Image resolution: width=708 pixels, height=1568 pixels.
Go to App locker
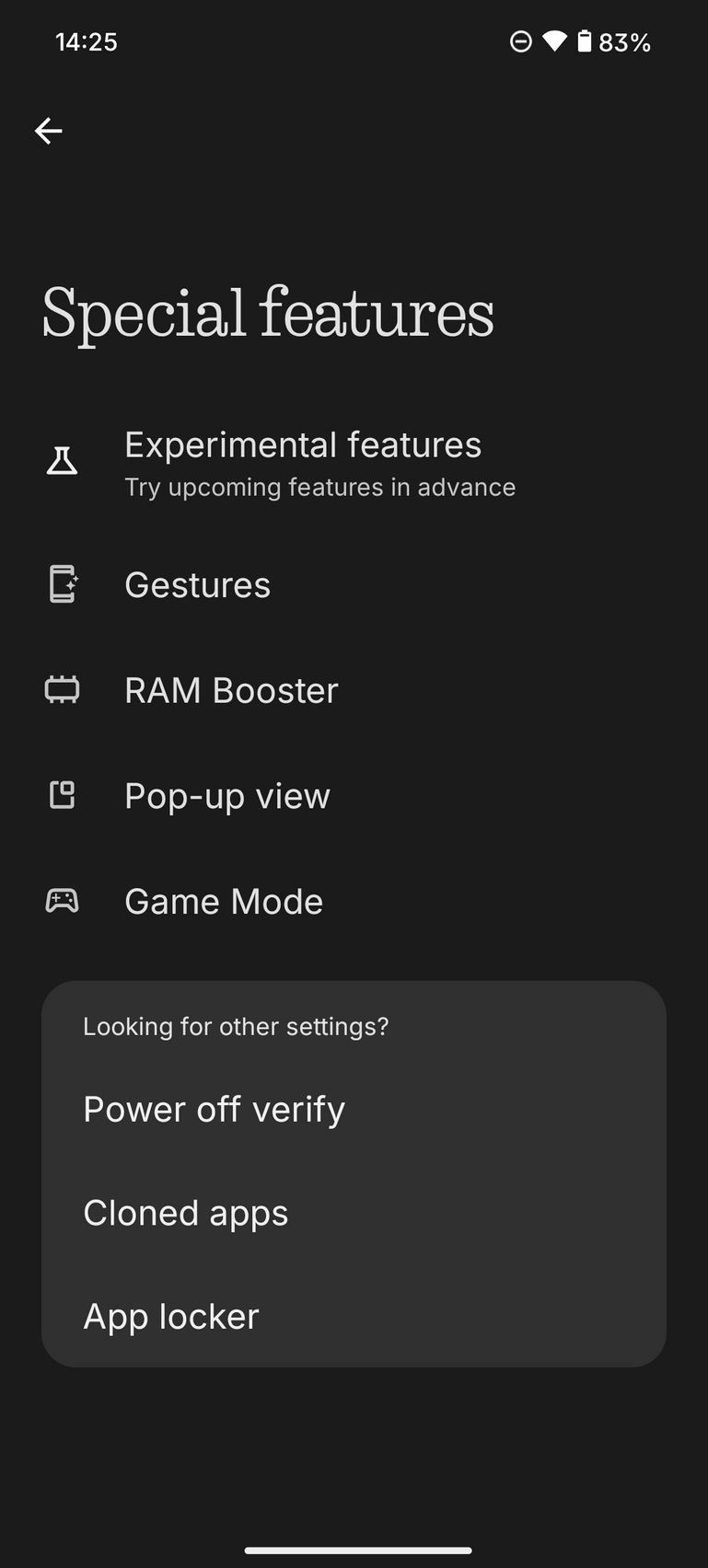coord(171,1317)
